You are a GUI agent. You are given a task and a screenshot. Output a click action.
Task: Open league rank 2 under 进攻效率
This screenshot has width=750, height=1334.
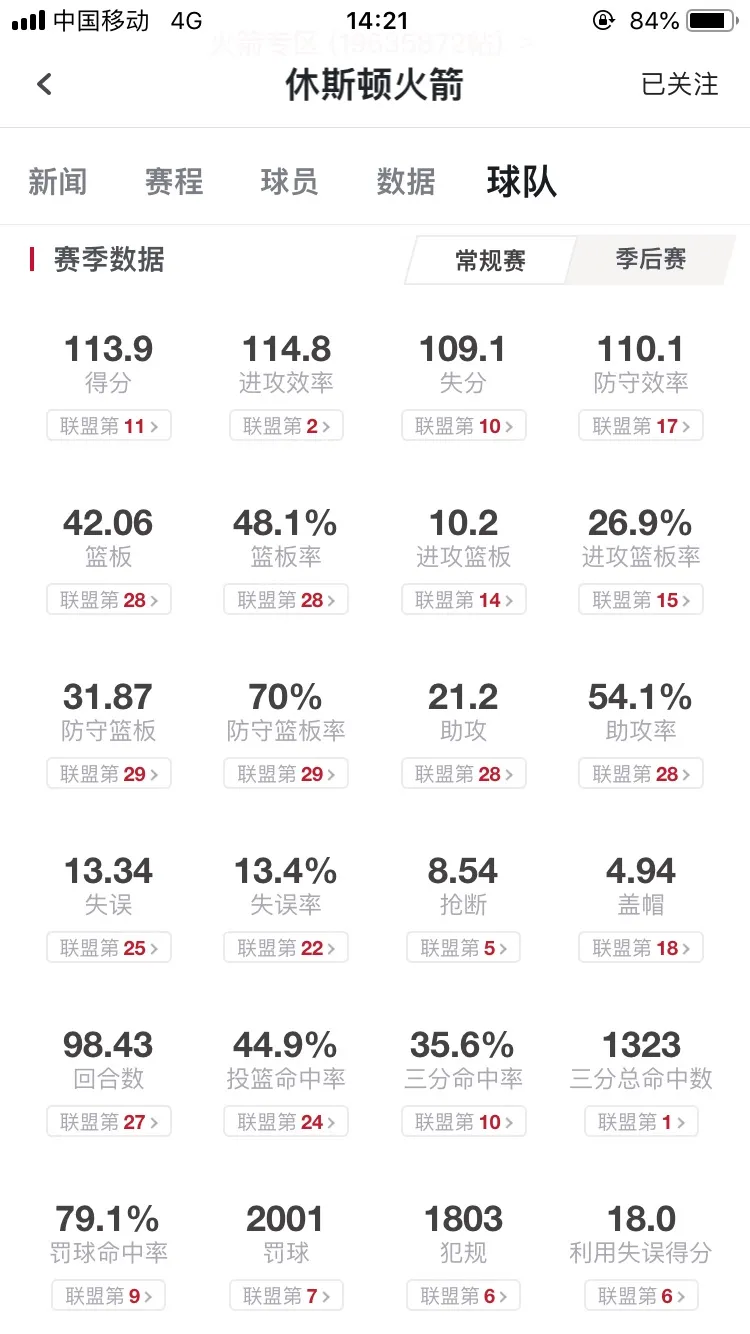(286, 426)
